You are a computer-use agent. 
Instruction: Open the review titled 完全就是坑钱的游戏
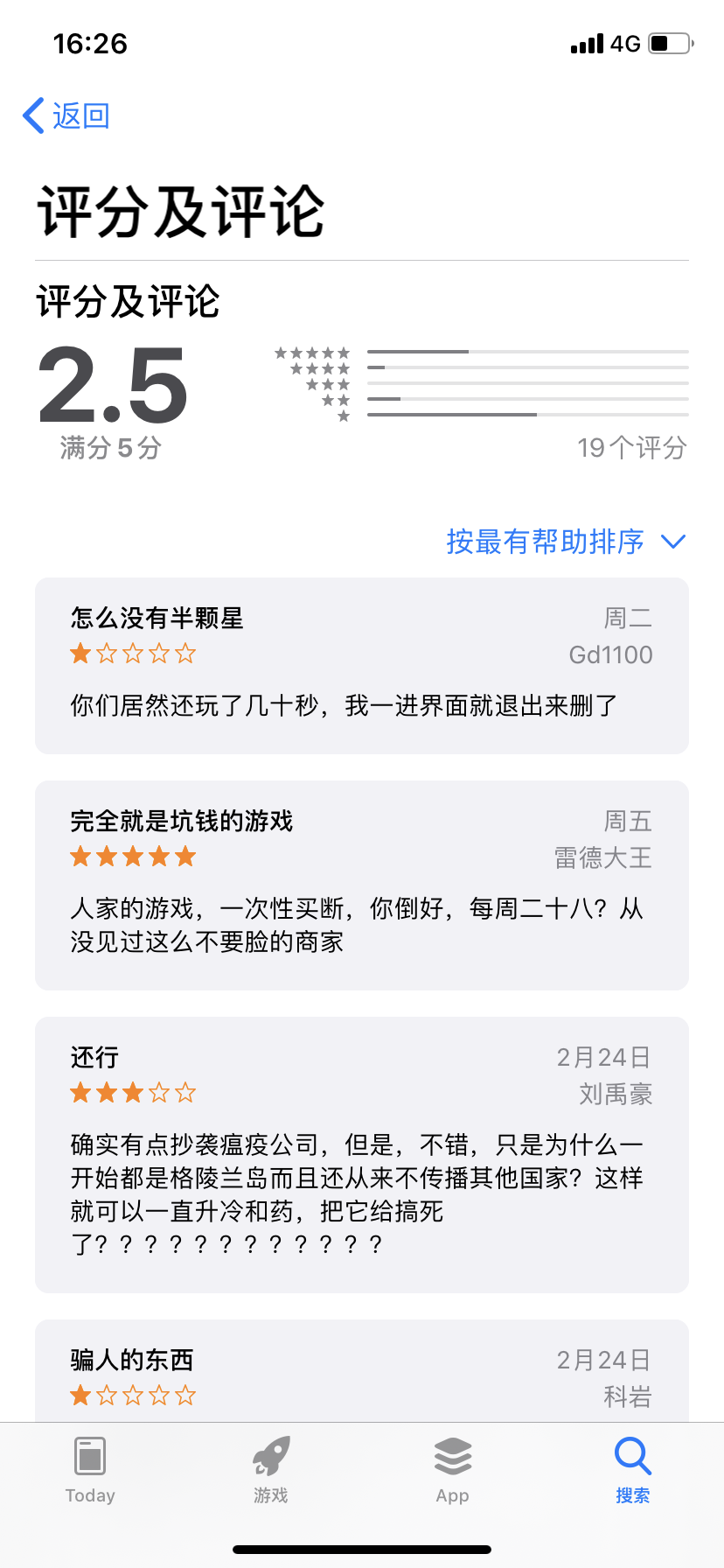click(362, 885)
